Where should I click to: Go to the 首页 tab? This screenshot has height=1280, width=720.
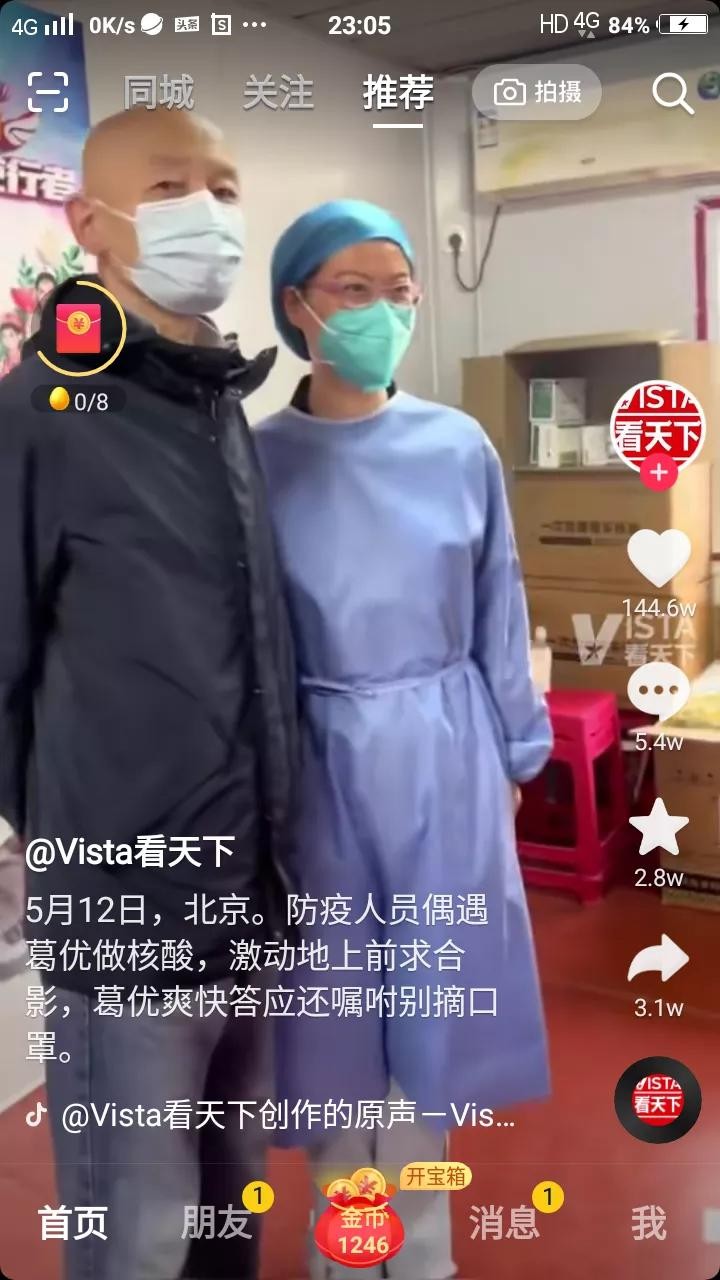click(73, 1223)
